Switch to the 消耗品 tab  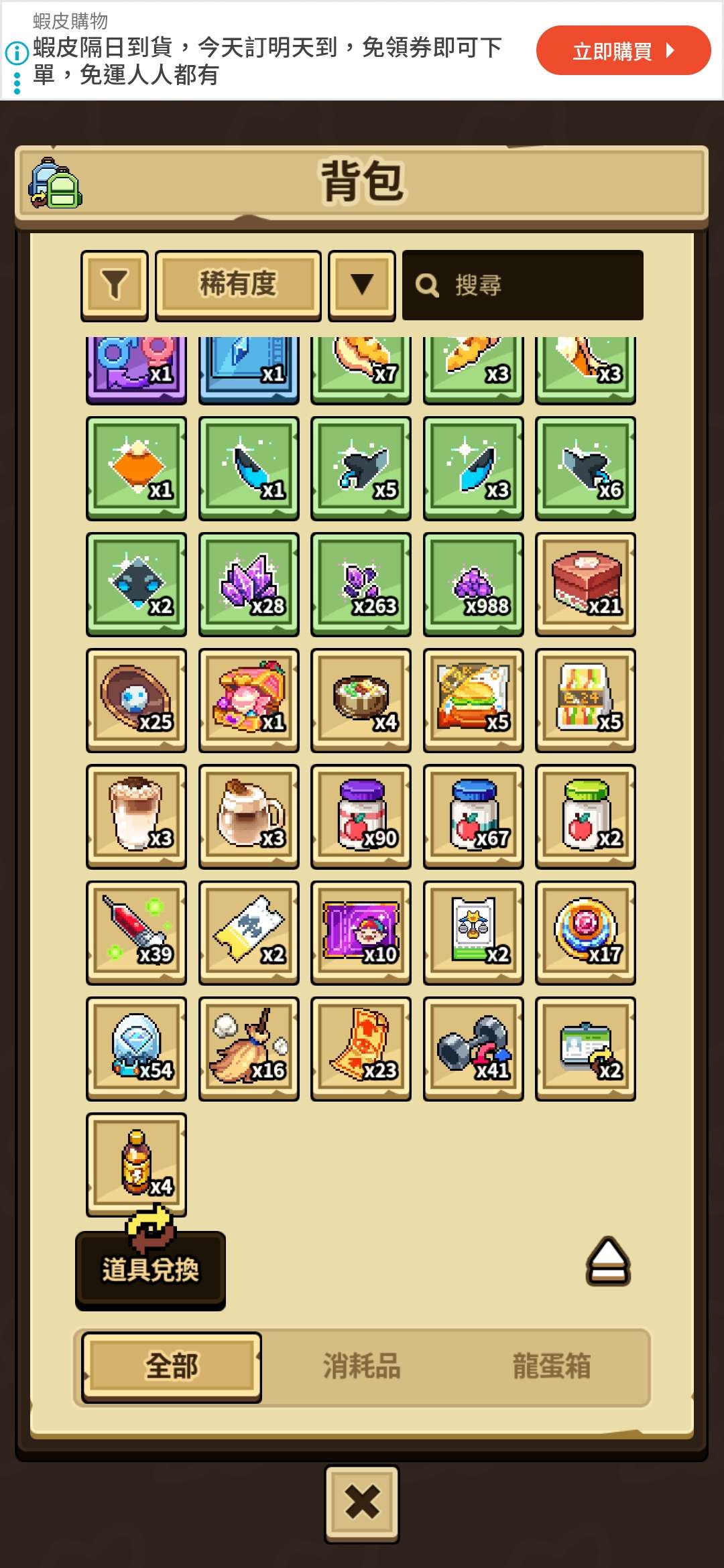[x=362, y=1366]
